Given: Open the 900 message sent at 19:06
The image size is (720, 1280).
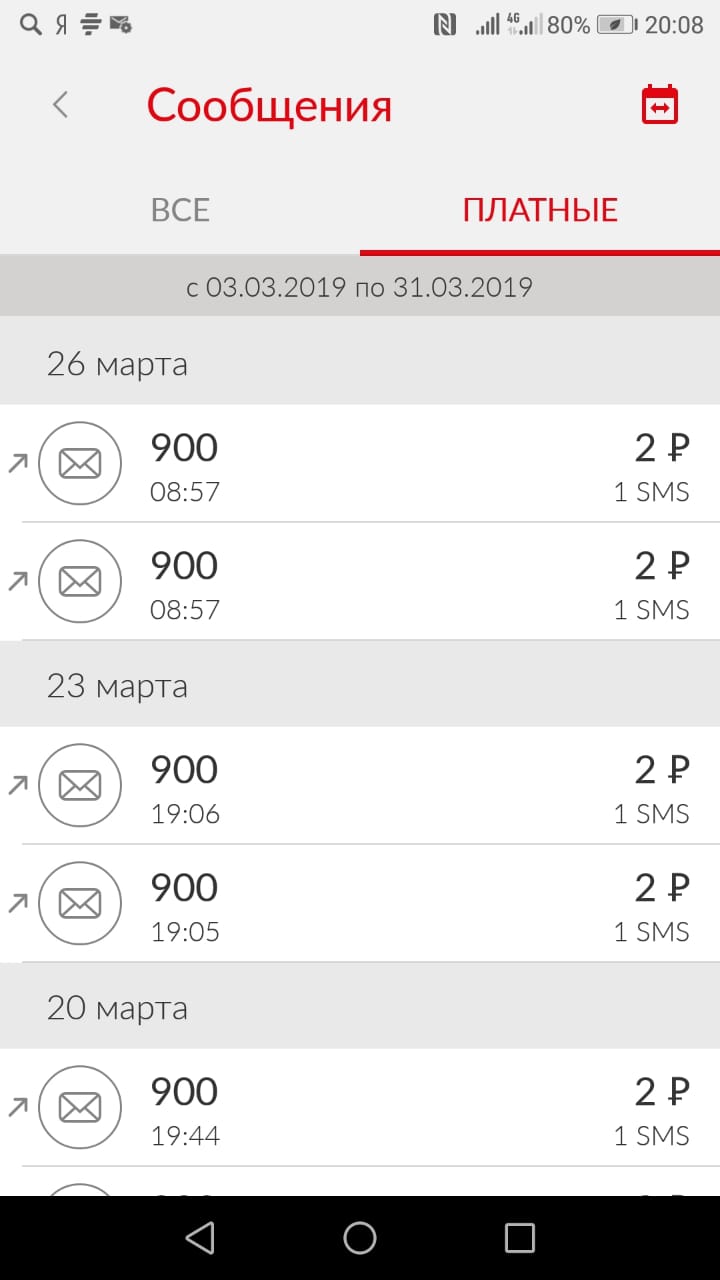Looking at the screenshot, I should coord(360,786).
